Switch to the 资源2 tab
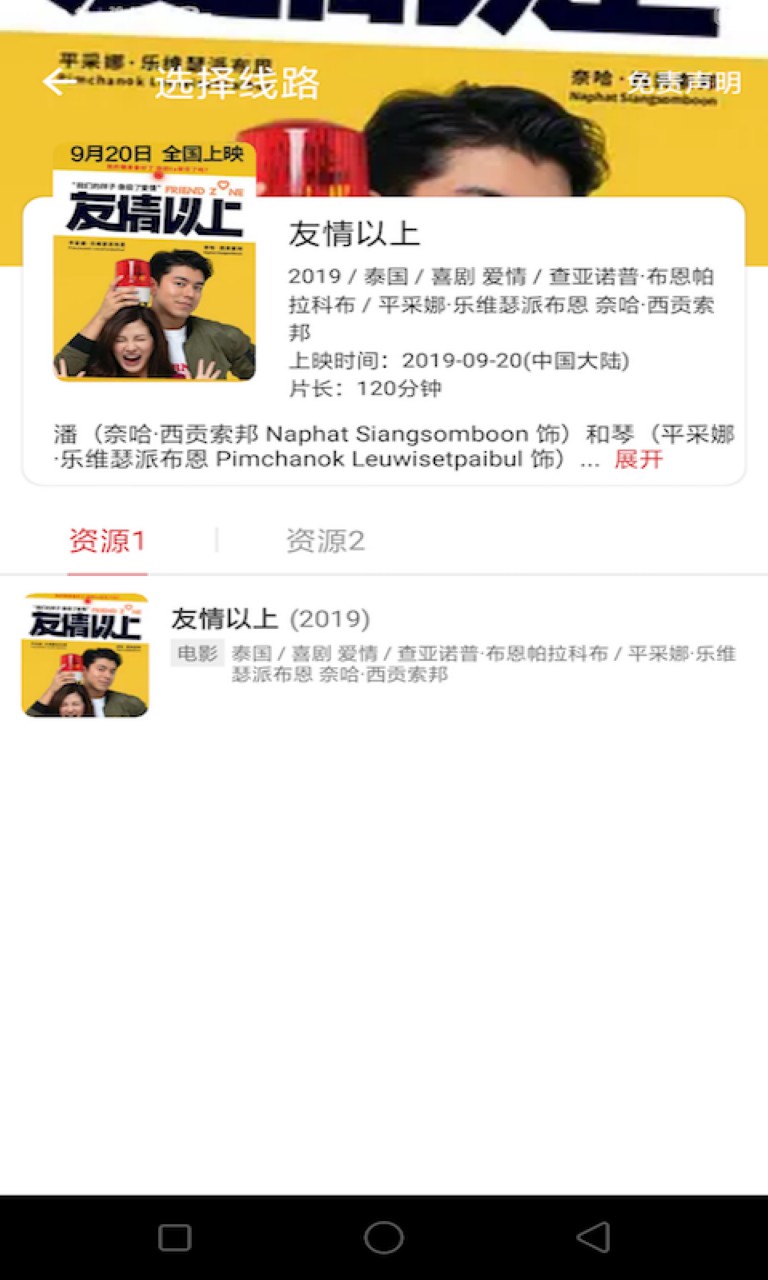 [325, 541]
